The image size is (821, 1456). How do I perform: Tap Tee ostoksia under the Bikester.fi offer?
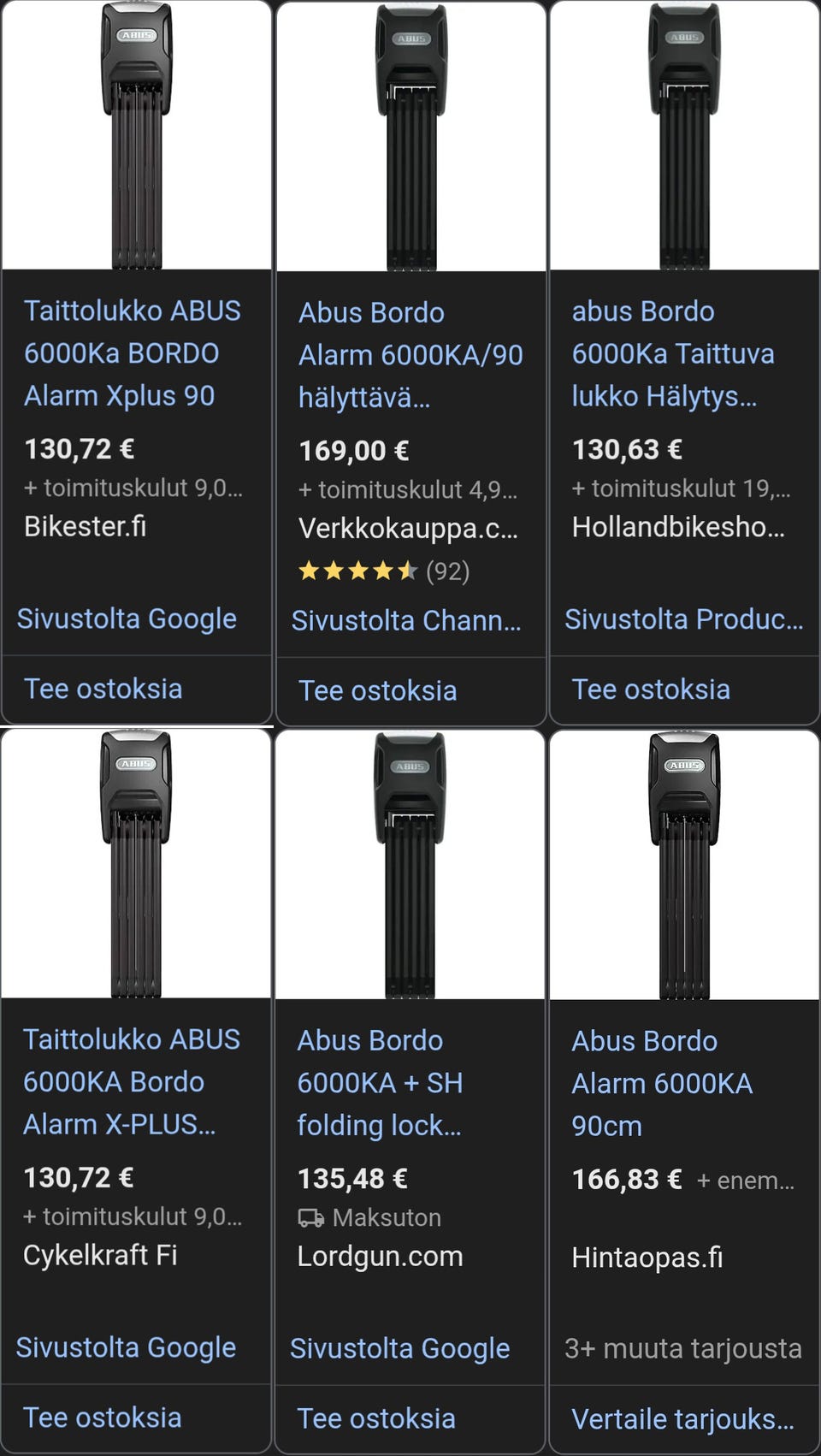coord(103,689)
